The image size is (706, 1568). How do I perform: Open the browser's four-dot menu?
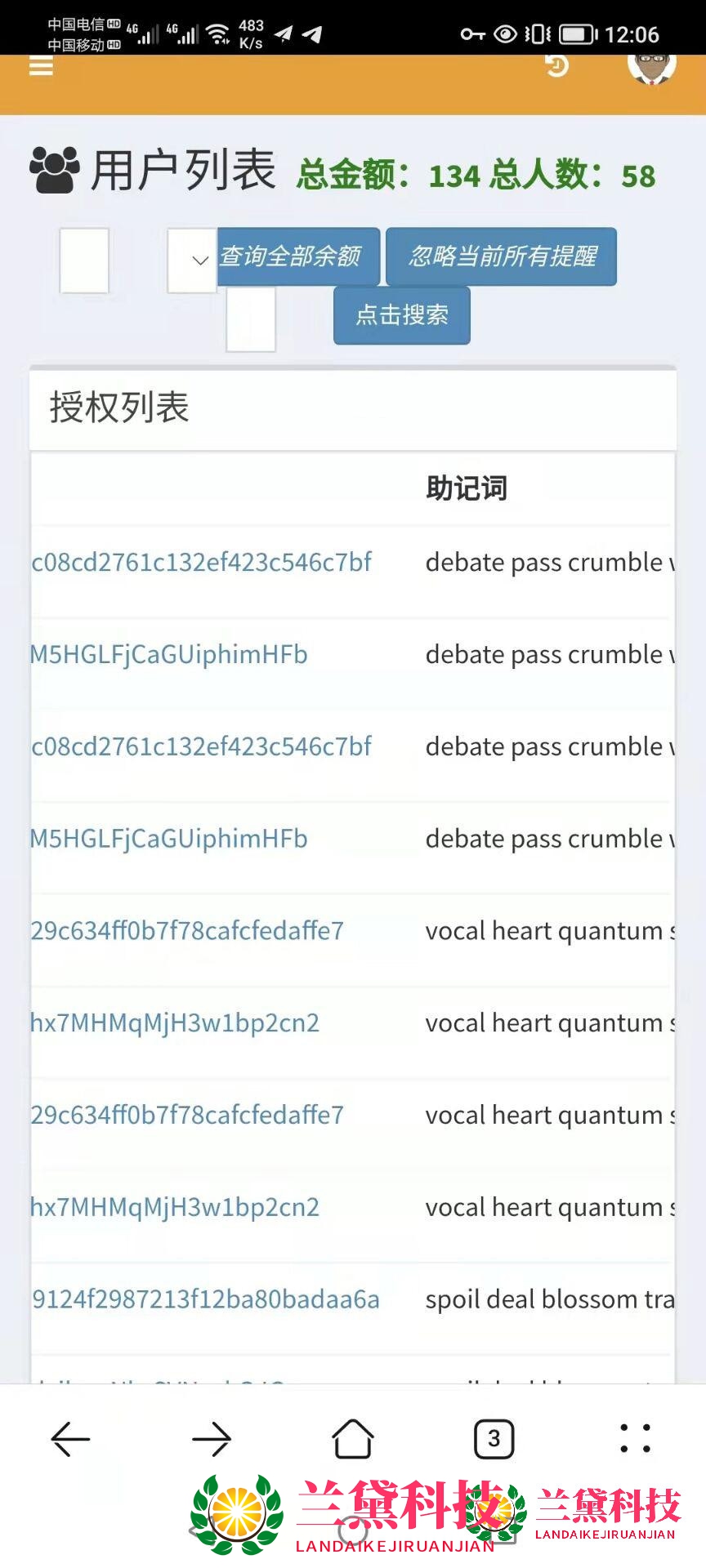click(x=635, y=1439)
